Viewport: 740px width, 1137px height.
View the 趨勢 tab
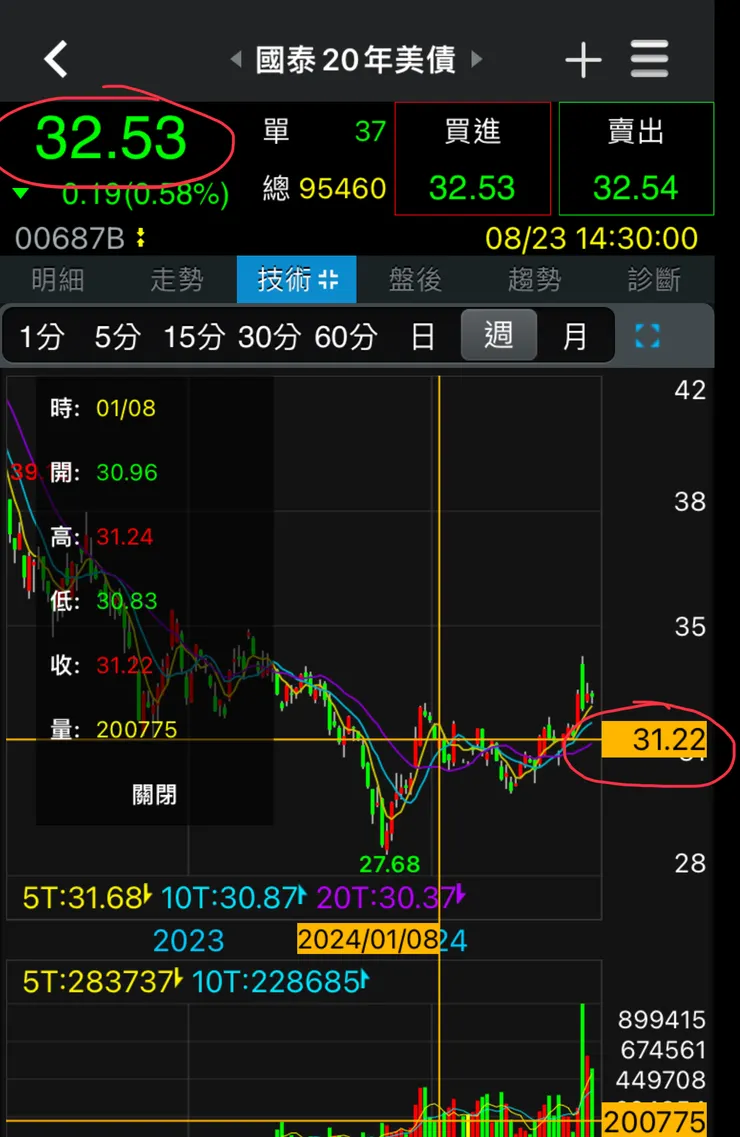click(x=534, y=280)
